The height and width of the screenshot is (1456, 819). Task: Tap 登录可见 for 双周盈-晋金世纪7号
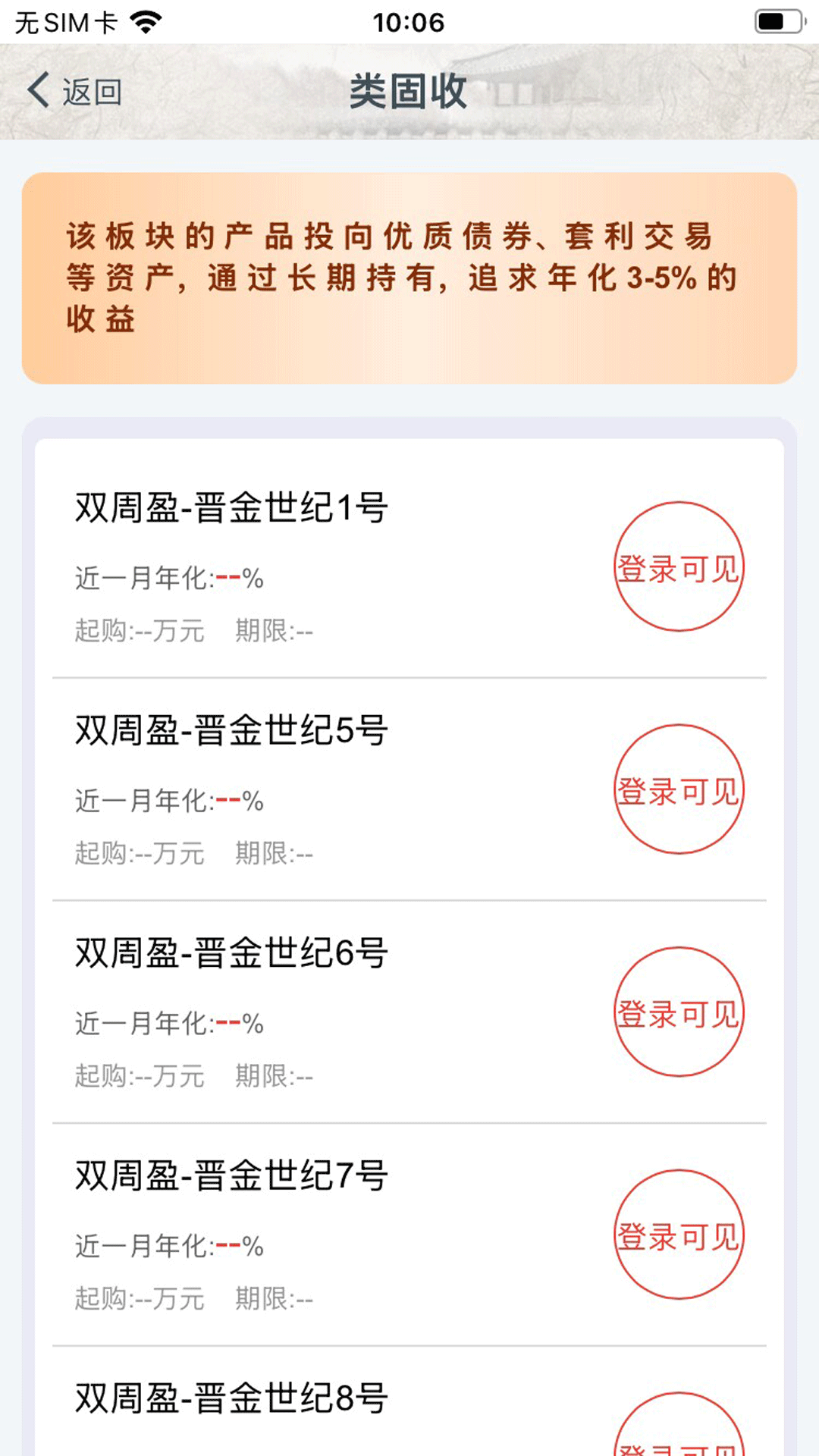(x=679, y=1235)
